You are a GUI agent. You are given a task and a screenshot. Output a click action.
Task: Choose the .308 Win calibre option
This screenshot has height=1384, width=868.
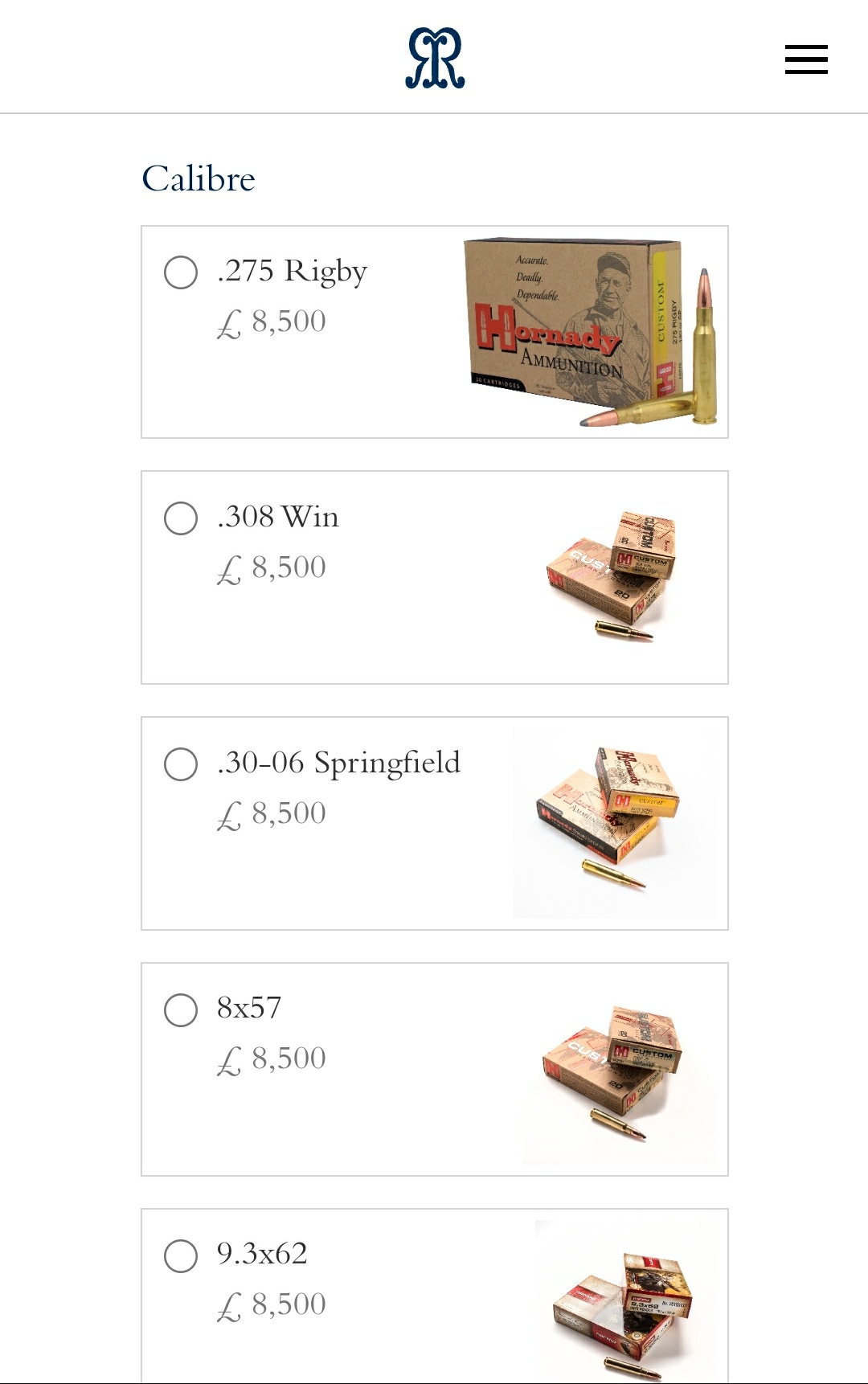[x=181, y=518]
